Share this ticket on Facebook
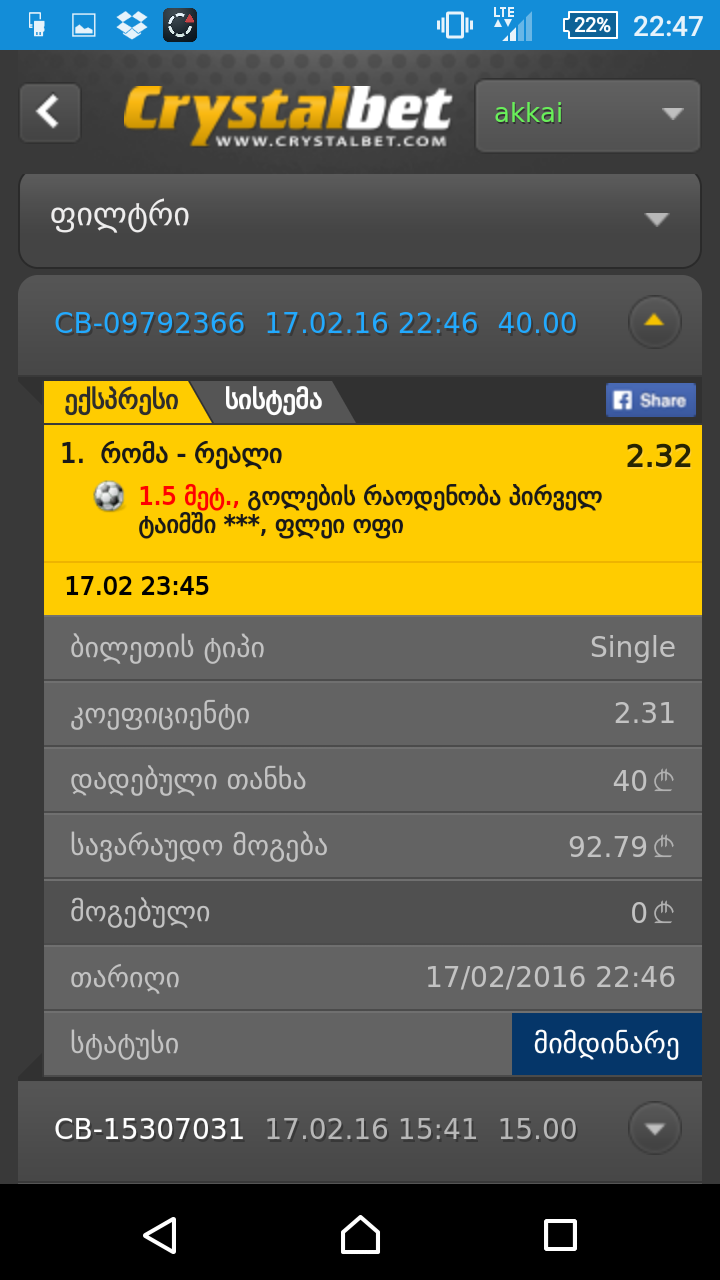Screen dimensions: 720x1280 click(650, 400)
